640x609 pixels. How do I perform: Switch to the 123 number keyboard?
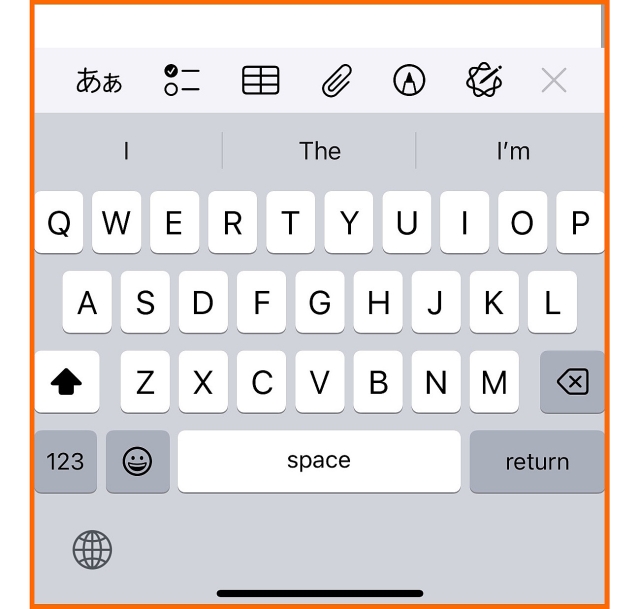(x=66, y=461)
